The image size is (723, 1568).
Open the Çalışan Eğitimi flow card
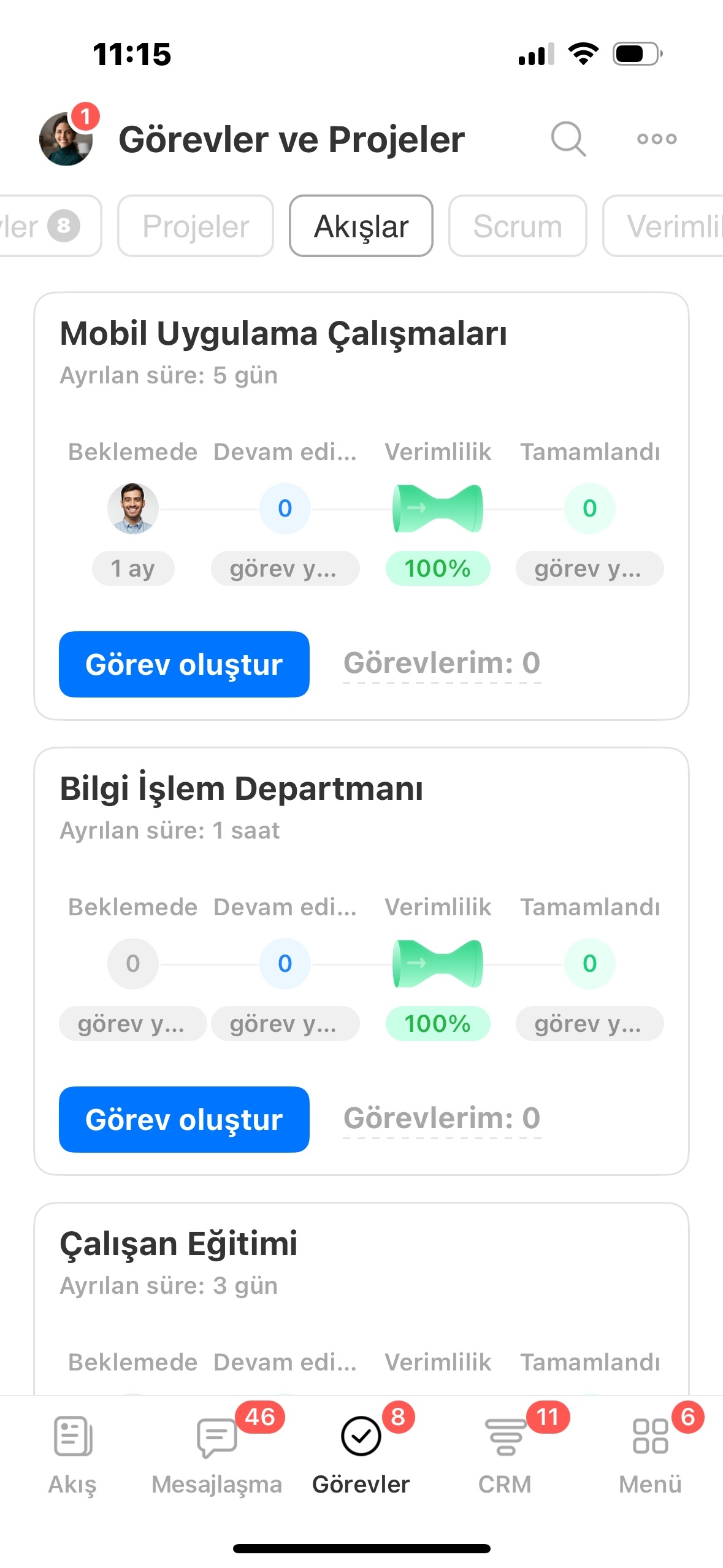pyautogui.click(x=361, y=1299)
